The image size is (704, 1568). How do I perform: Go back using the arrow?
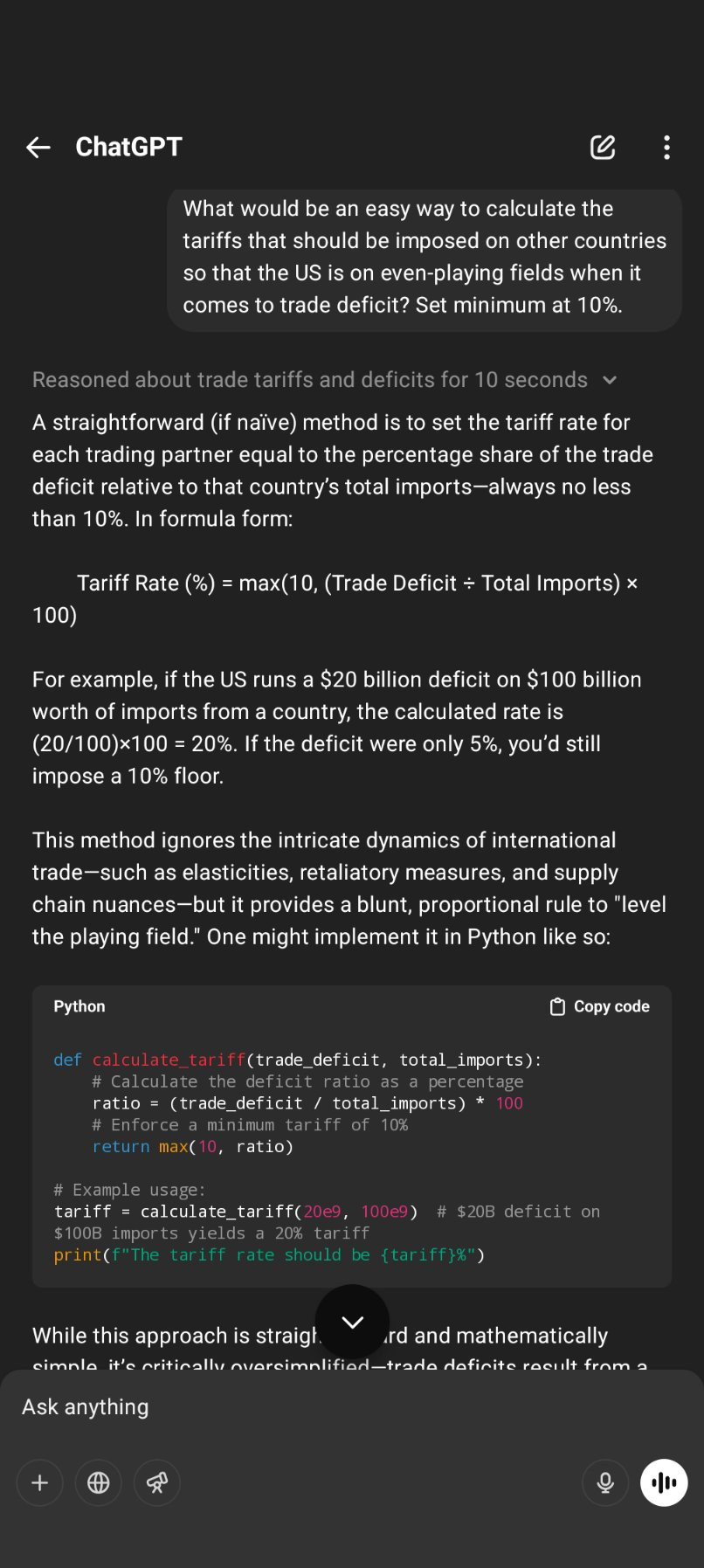38,148
